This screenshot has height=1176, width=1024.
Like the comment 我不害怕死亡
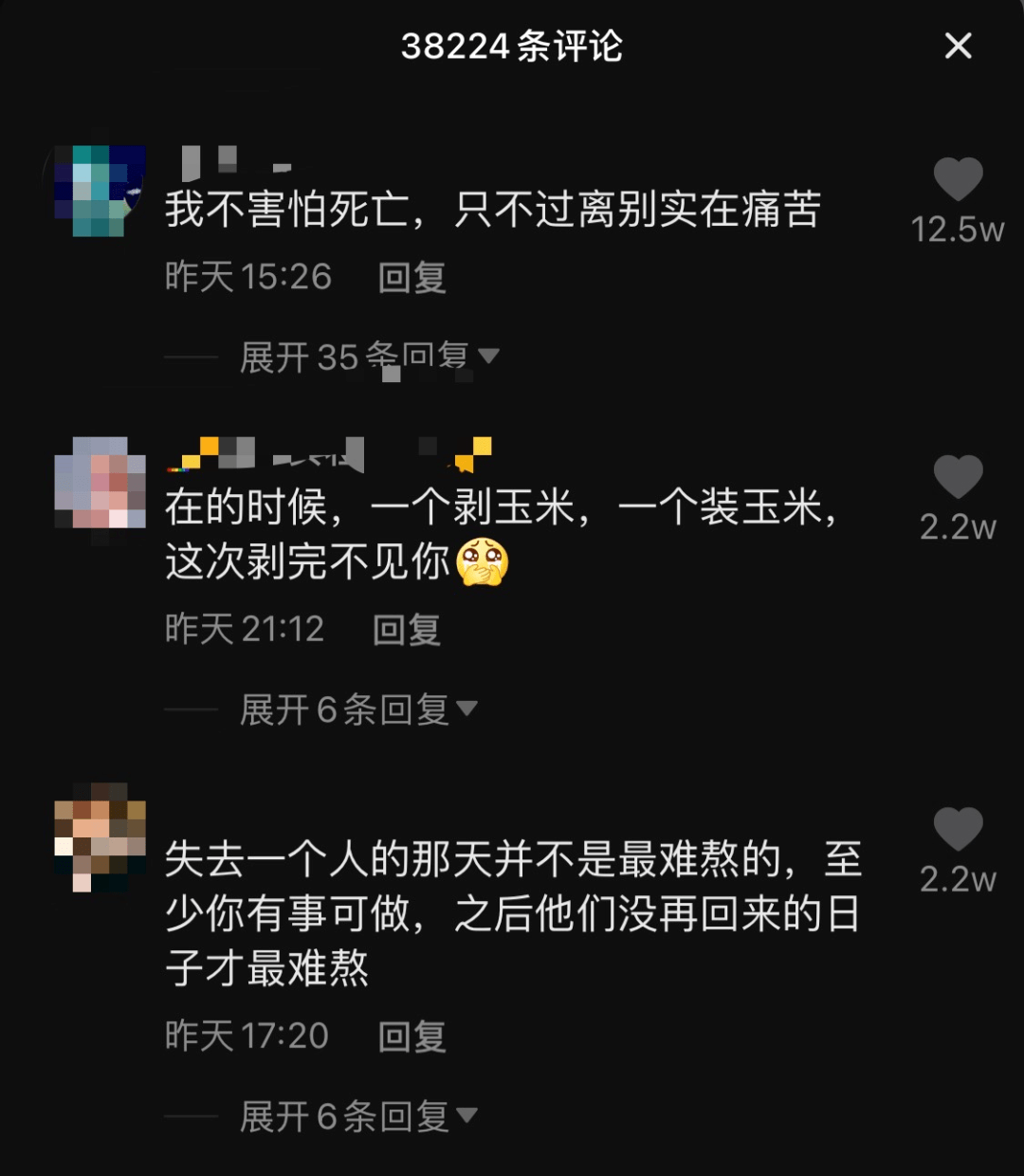(958, 180)
